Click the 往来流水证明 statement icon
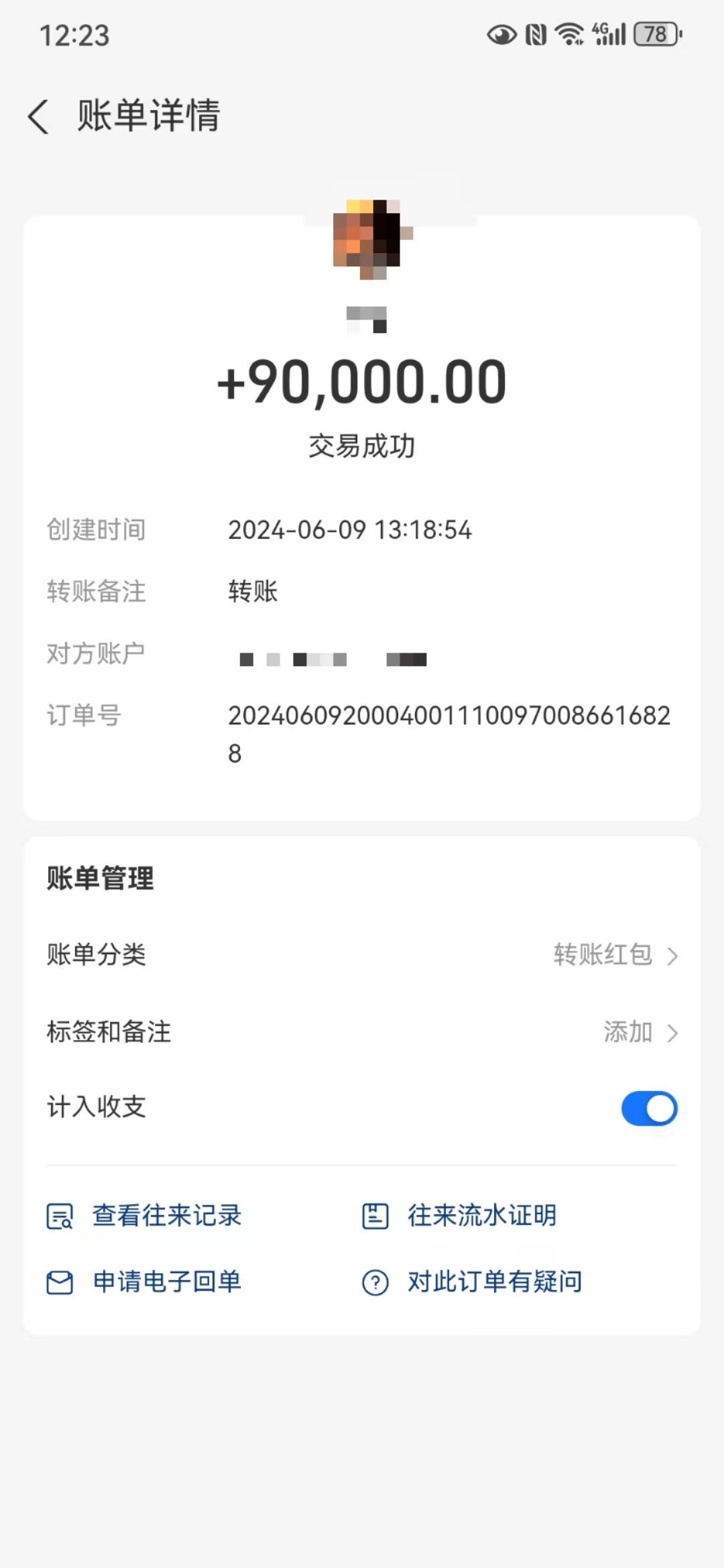 [x=375, y=1216]
